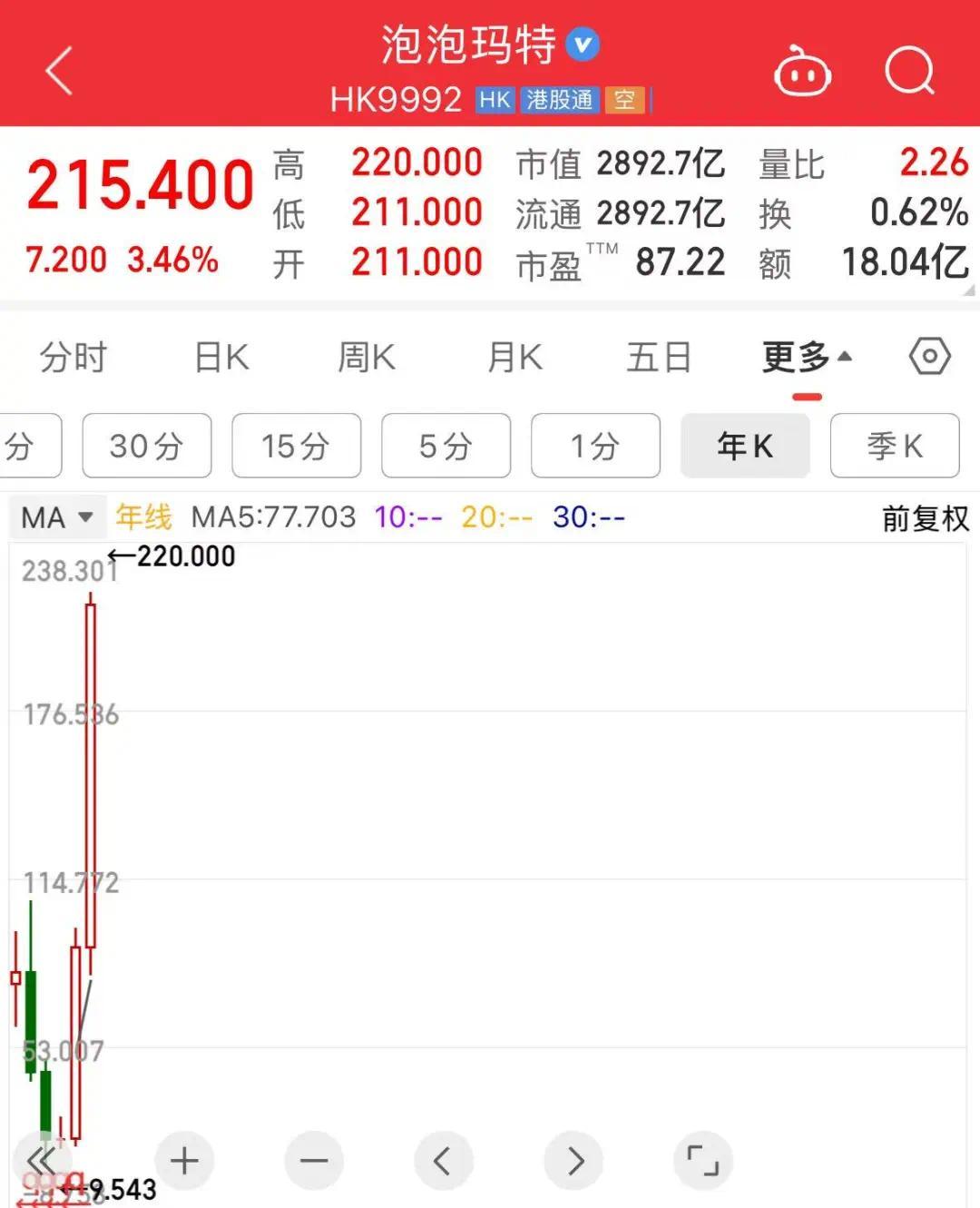Select the 1分 period chip
980x1208 pixels.
(595, 446)
